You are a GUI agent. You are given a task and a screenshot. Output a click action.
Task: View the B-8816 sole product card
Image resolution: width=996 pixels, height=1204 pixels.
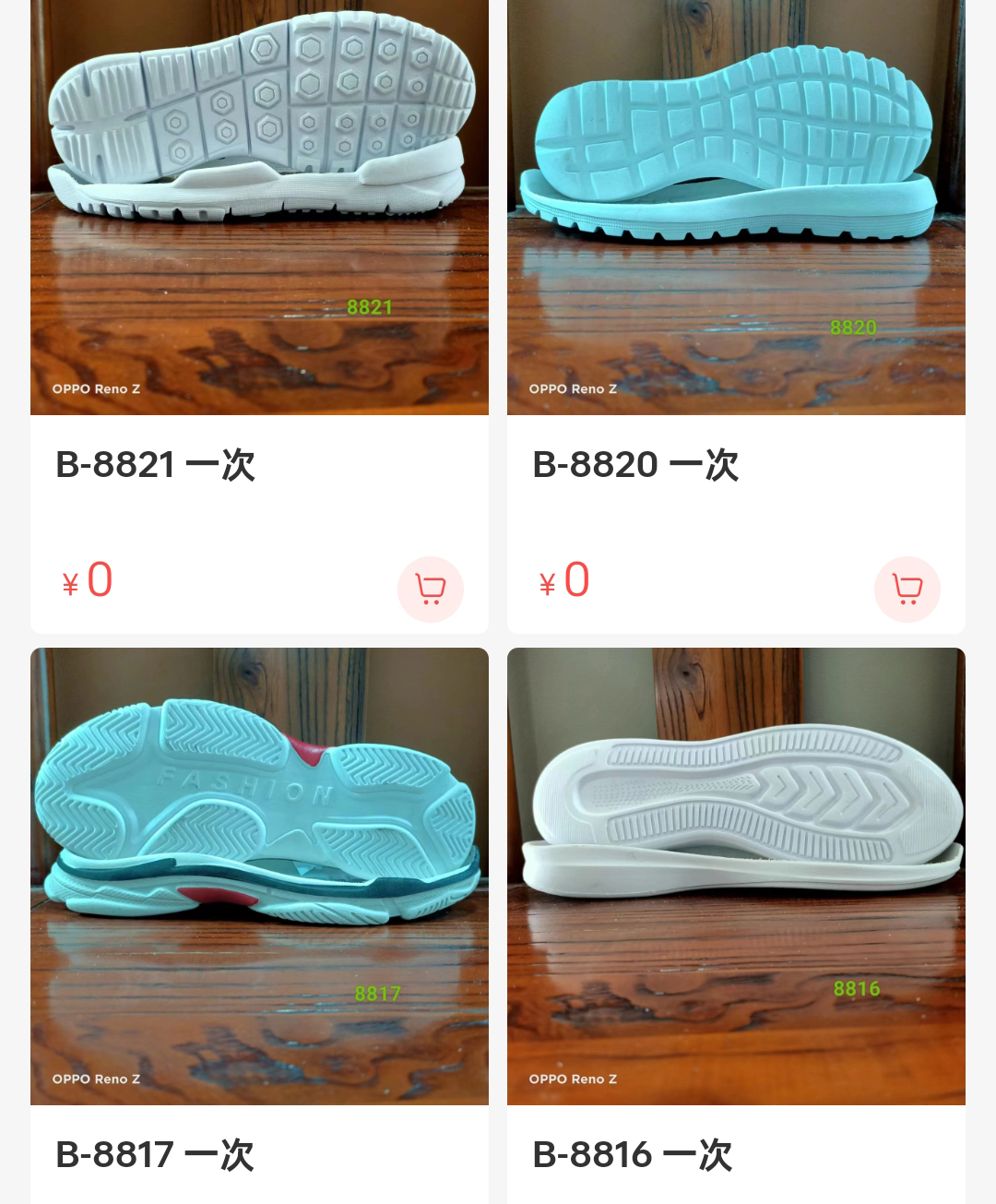(x=736, y=876)
